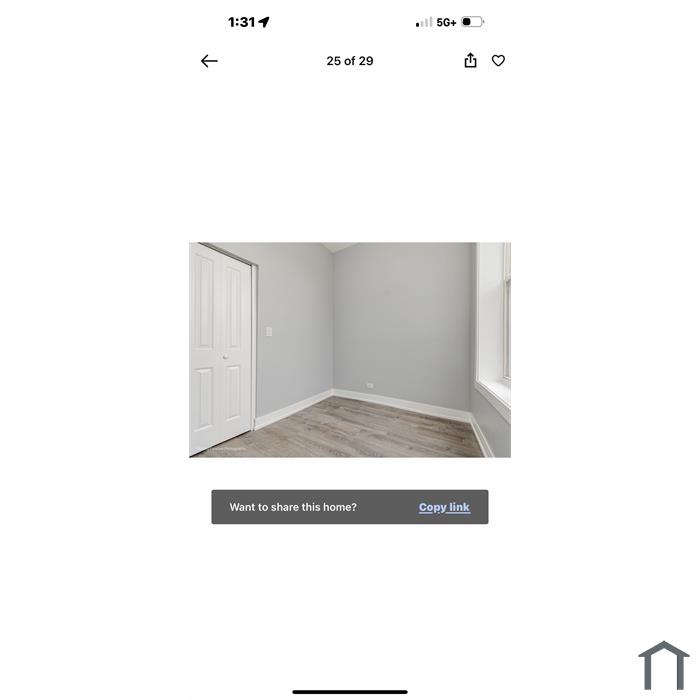Go back using the arrow icon
The image size is (700, 700).
tap(209, 61)
